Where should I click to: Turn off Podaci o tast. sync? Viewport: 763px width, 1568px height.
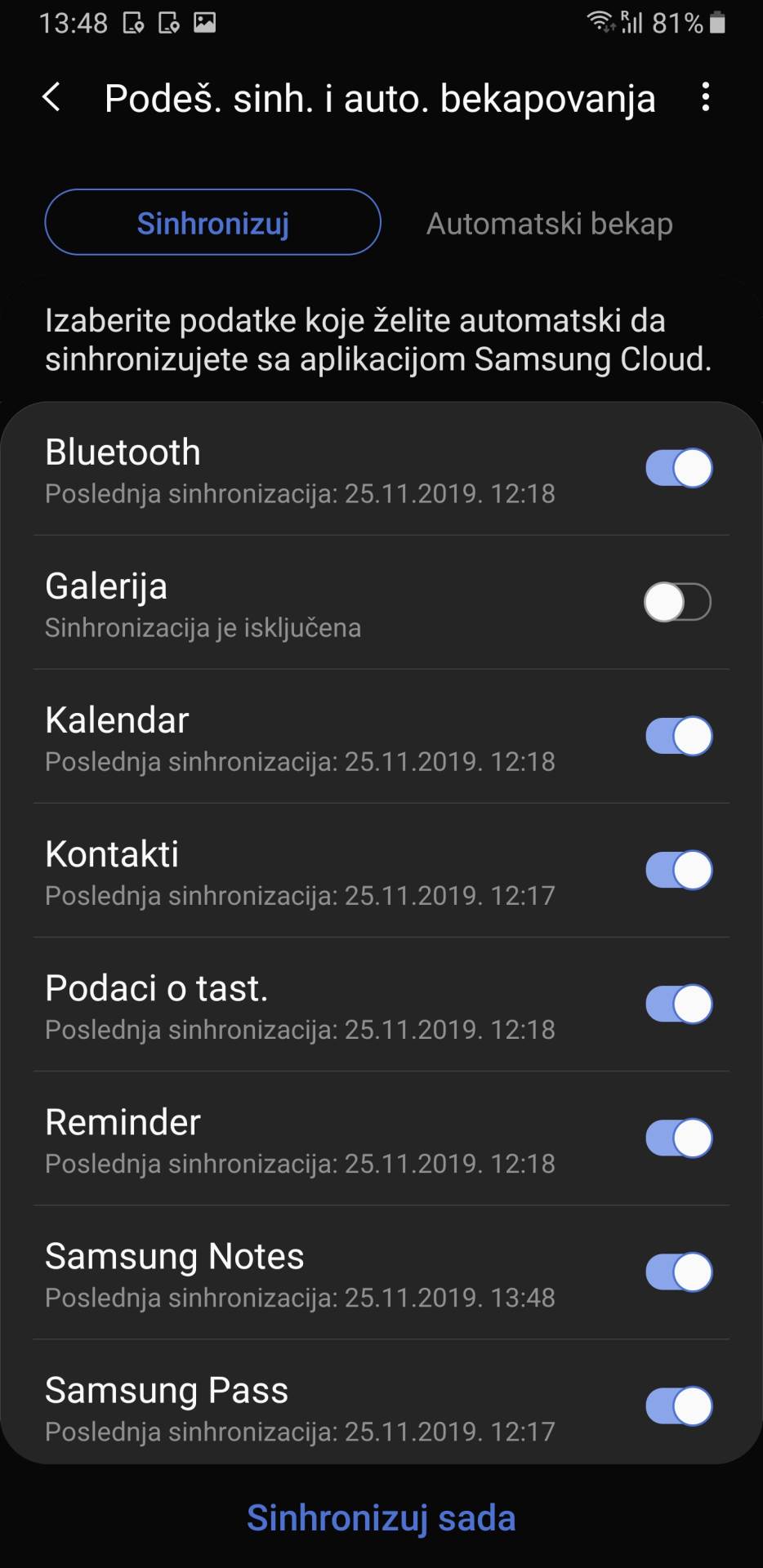coord(678,1004)
